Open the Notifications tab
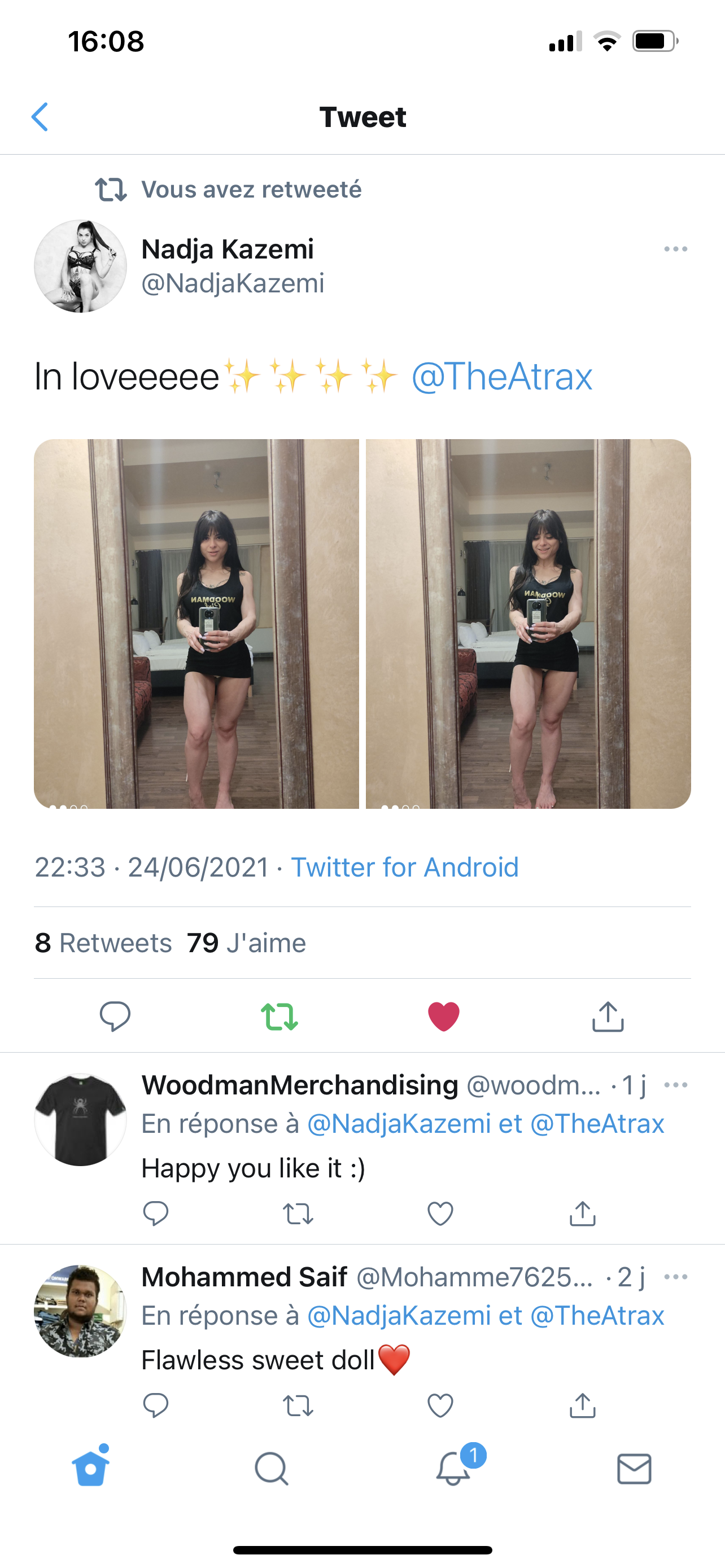Screen dimensions: 725x1568 (453, 1468)
